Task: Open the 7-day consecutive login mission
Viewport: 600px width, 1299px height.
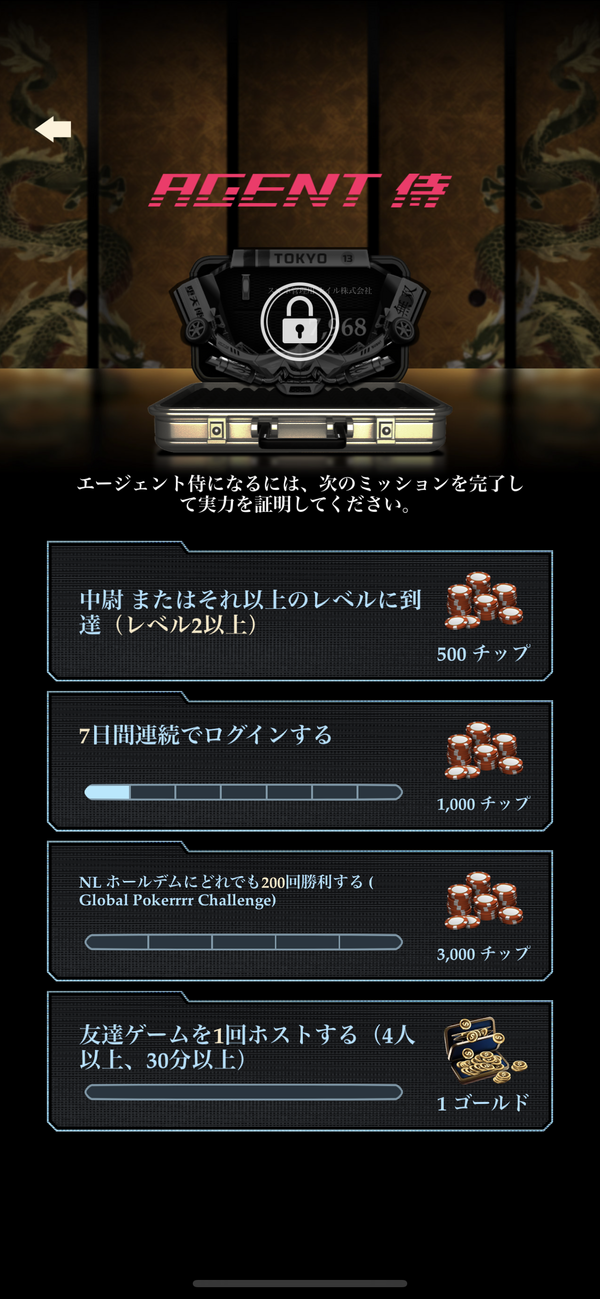Action: (300, 760)
